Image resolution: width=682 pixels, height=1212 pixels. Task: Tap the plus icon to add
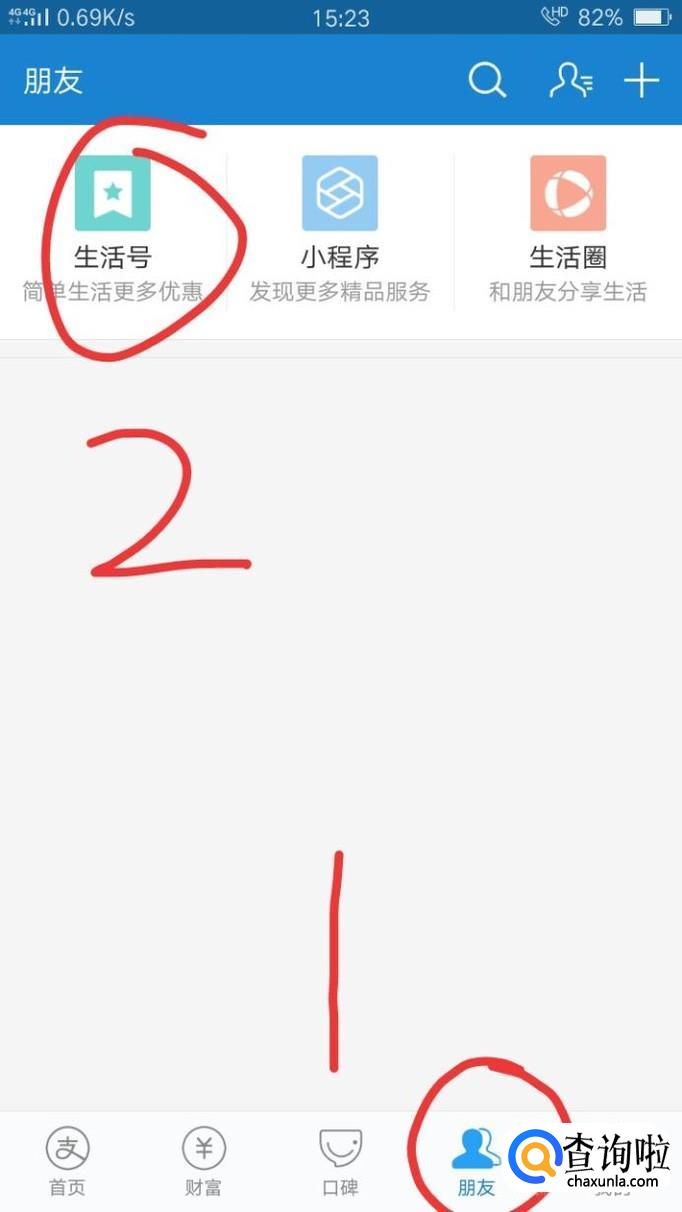tap(642, 81)
